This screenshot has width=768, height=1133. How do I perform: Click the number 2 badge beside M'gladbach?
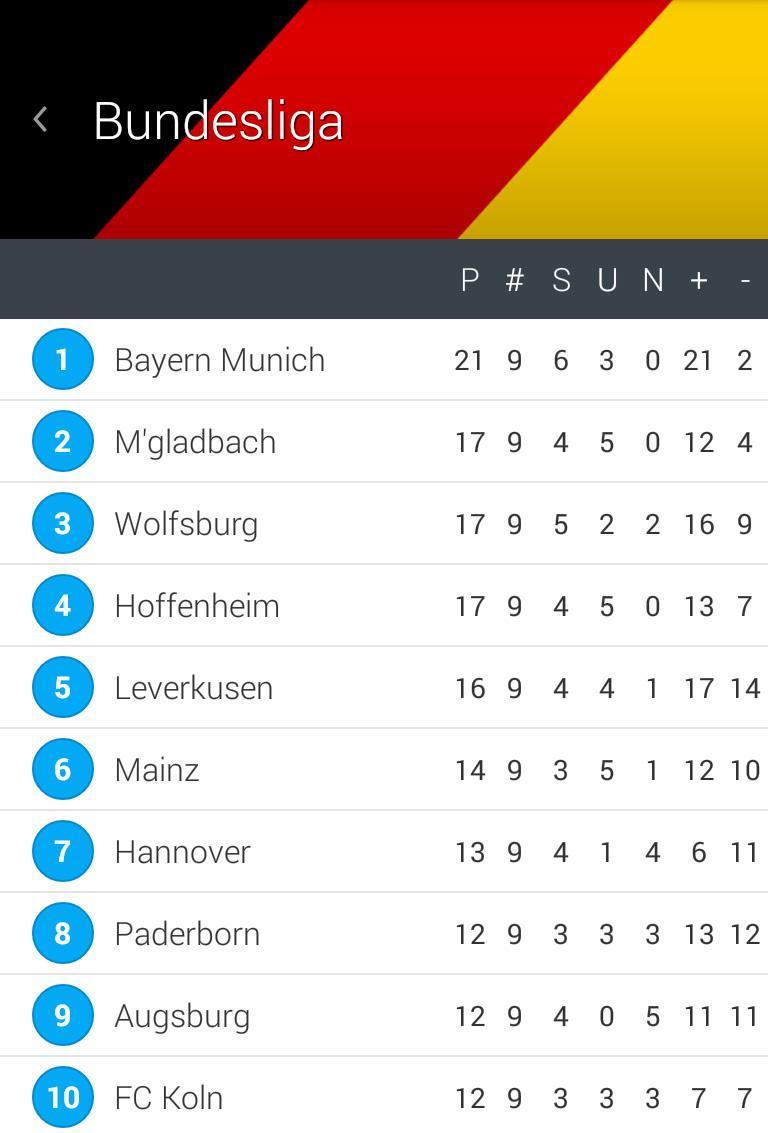click(62, 441)
